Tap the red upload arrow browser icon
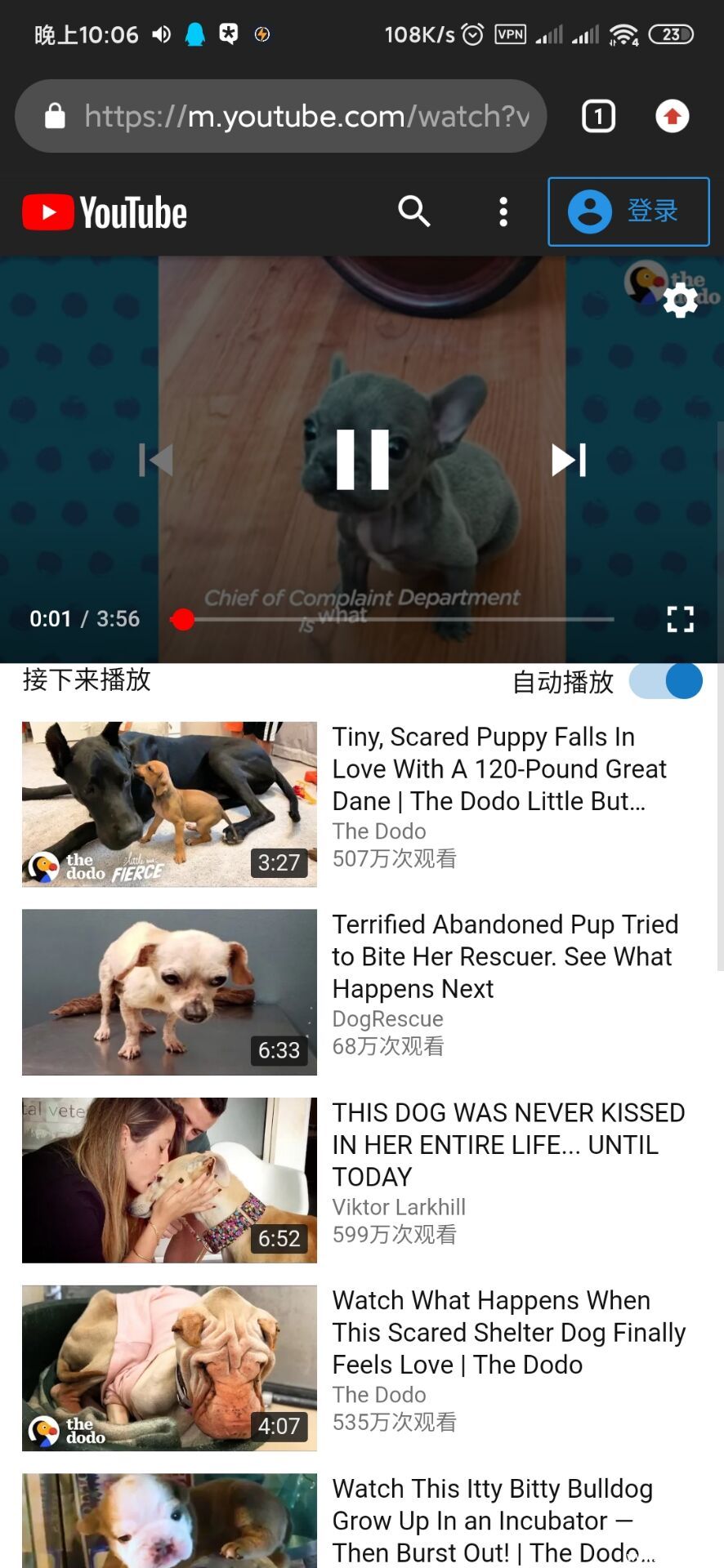The height and width of the screenshot is (1568, 724). (673, 117)
